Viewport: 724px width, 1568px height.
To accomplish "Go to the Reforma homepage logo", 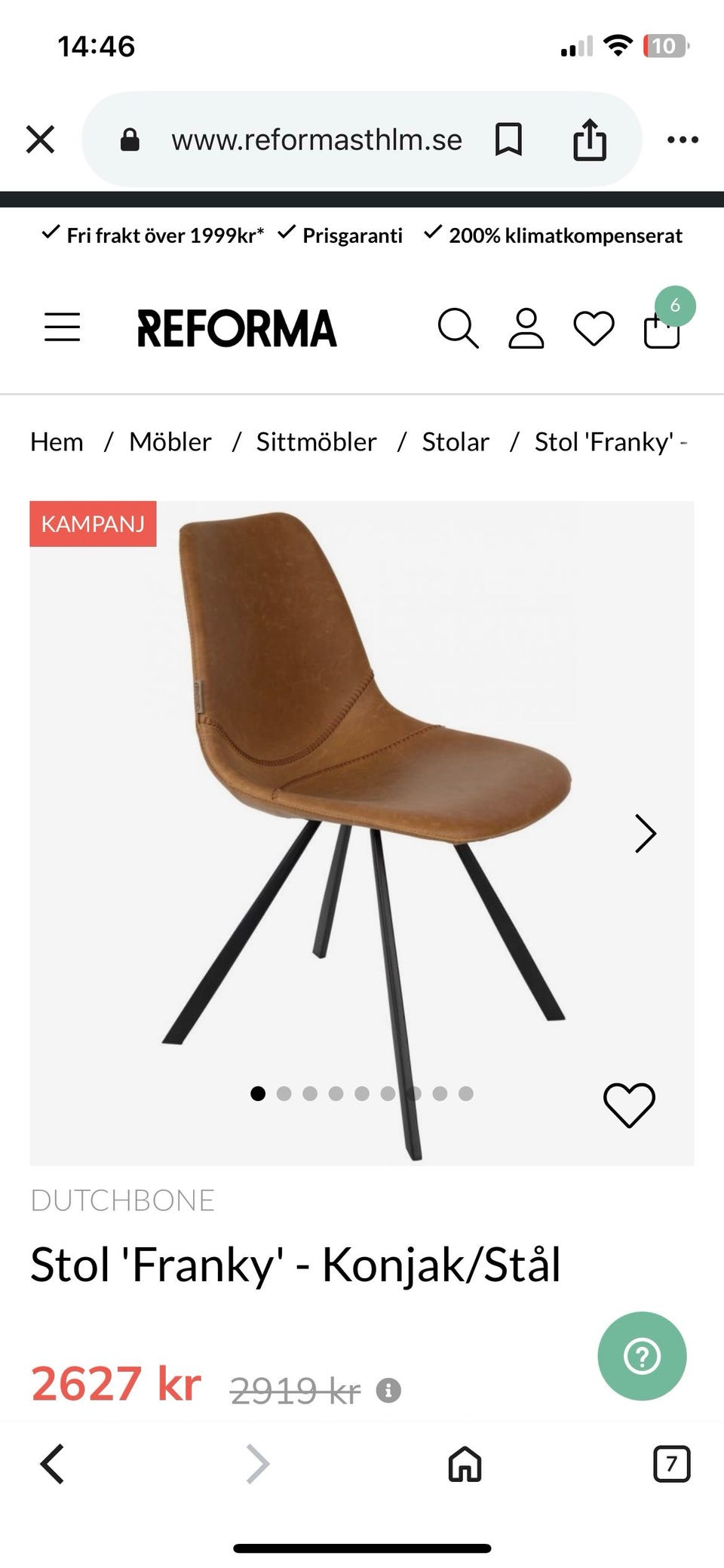I will (x=237, y=328).
